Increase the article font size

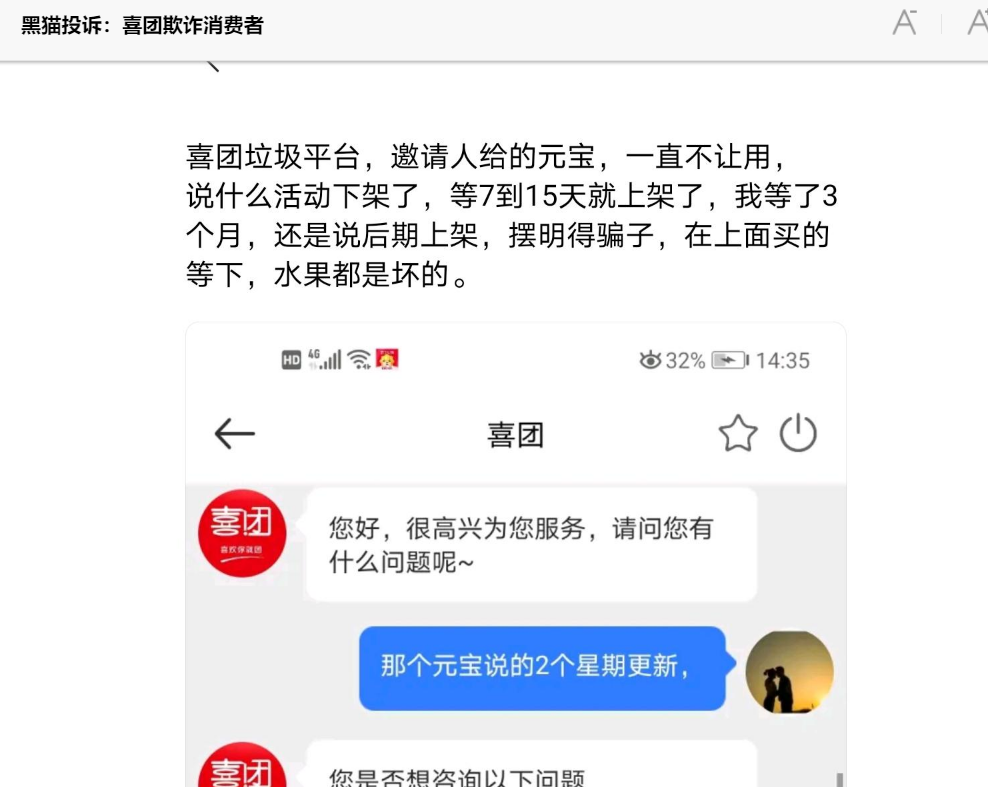[977, 24]
